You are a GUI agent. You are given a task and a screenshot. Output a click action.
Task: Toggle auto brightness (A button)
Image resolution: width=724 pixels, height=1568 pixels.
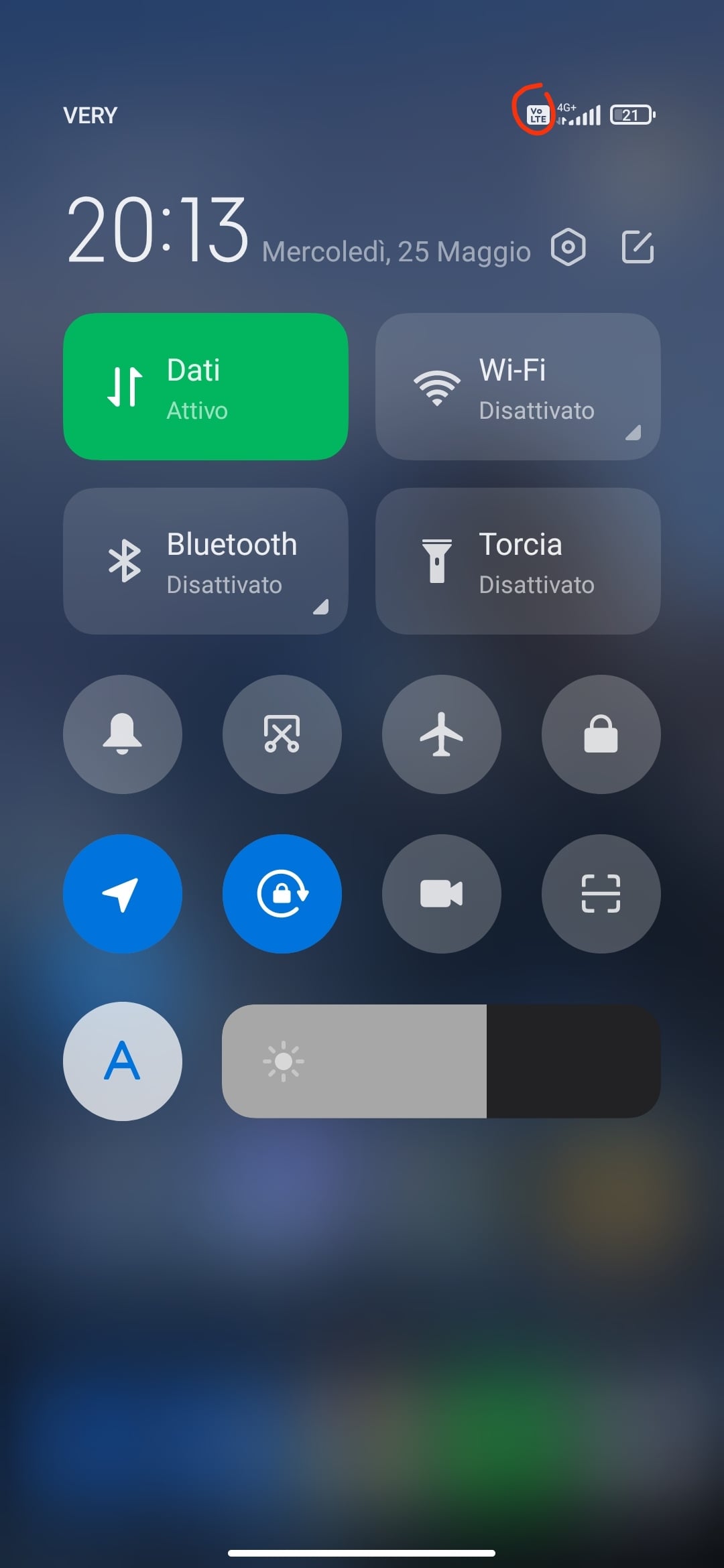[123, 1061]
